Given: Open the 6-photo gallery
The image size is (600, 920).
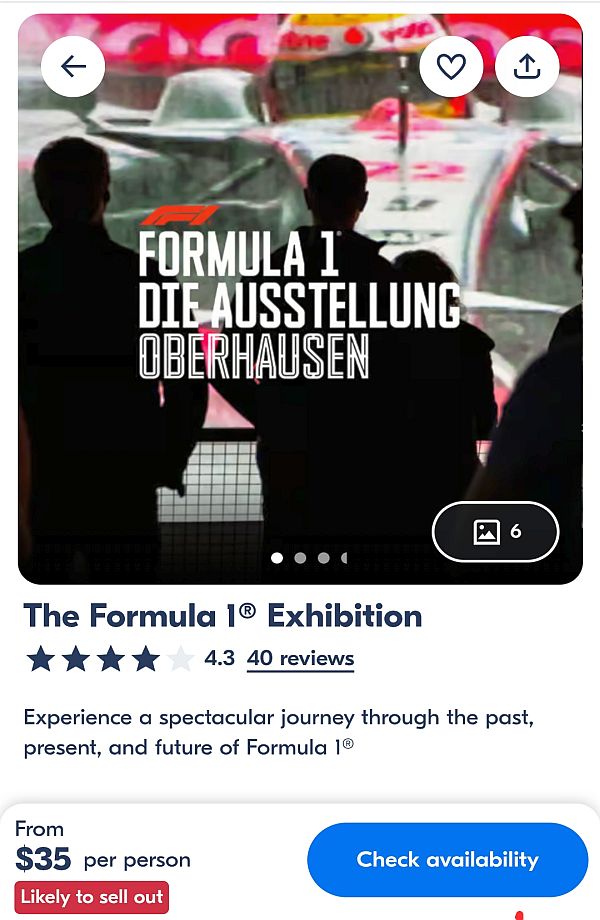Looking at the screenshot, I should pos(496,532).
